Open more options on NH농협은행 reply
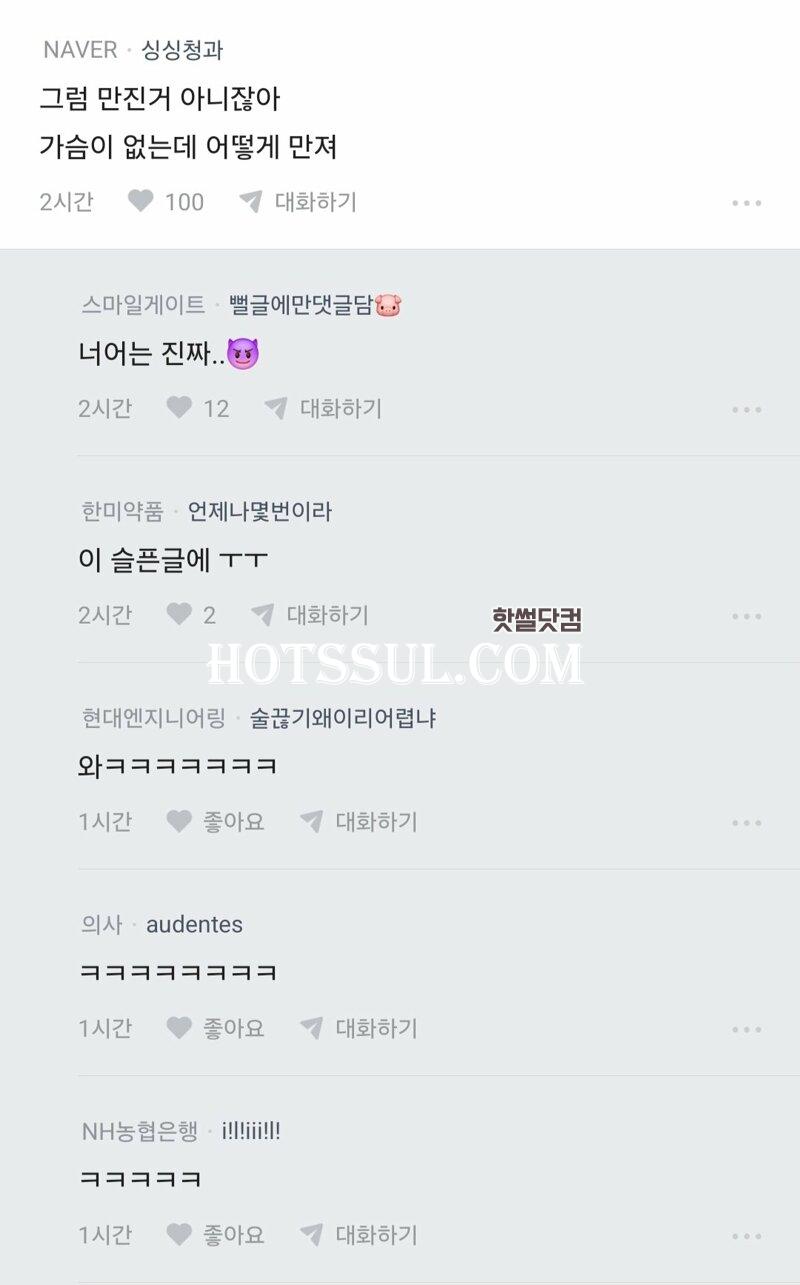 pyautogui.click(x=746, y=1237)
